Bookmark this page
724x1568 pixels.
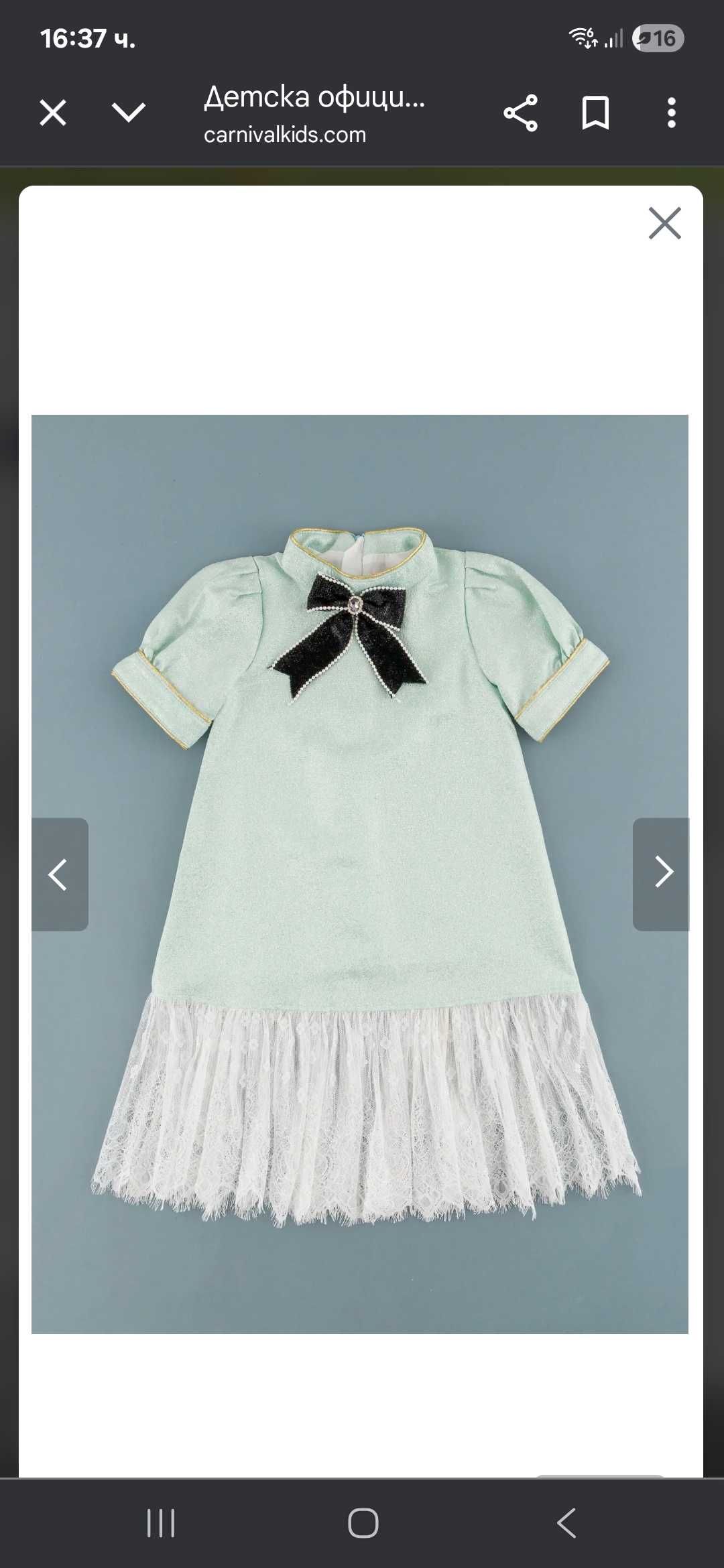595,113
